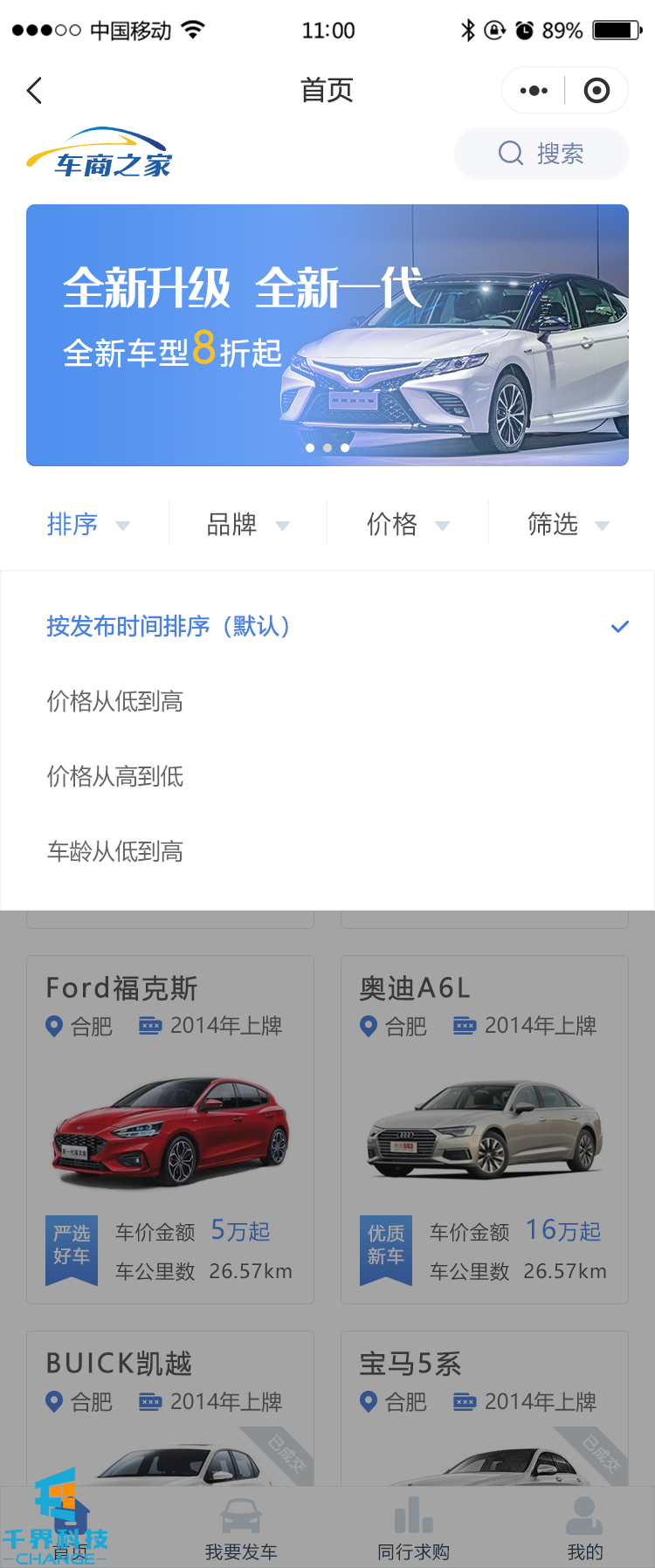Open the 全新升级 promotional banner
This screenshot has height=1568, width=655.
[327, 335]
